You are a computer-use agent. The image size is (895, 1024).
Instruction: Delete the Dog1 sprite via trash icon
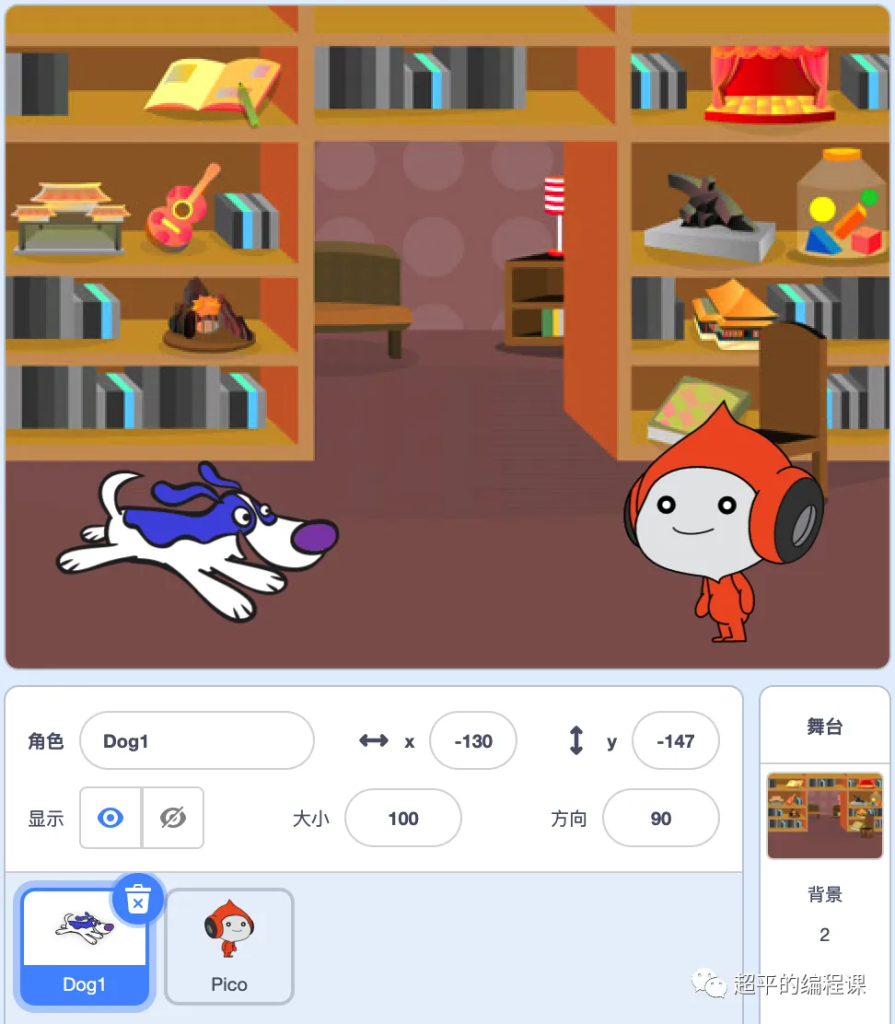[138, 900]
